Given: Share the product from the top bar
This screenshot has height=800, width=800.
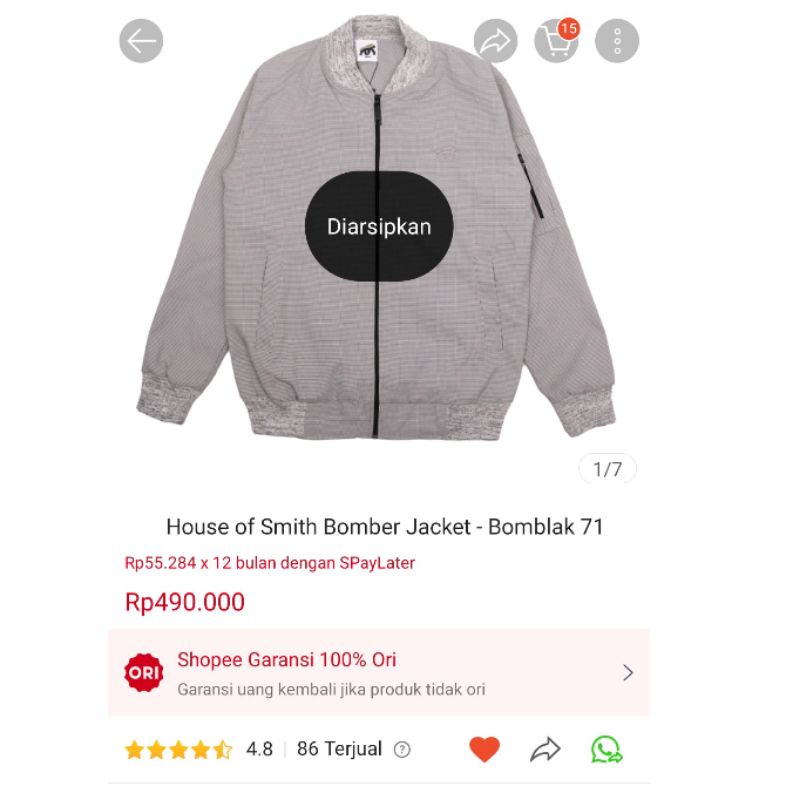Looking at the screenshot, I should [496, 41].
